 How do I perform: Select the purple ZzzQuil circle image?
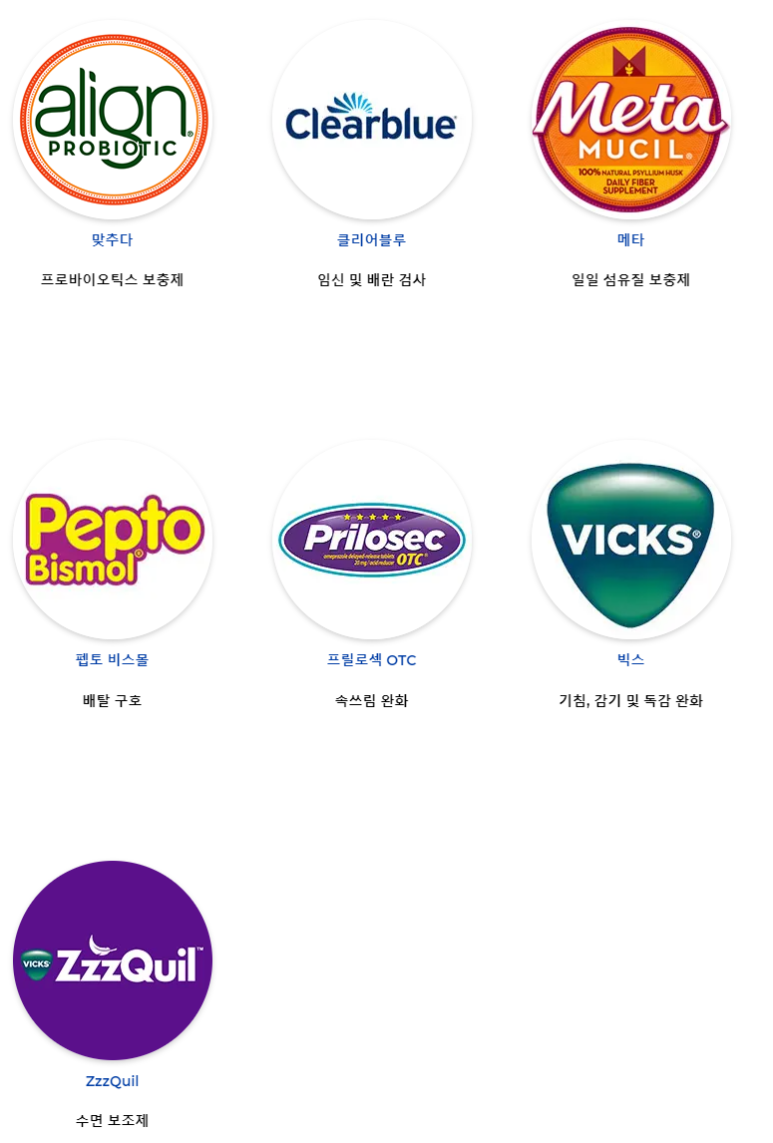tap(113, 961)
